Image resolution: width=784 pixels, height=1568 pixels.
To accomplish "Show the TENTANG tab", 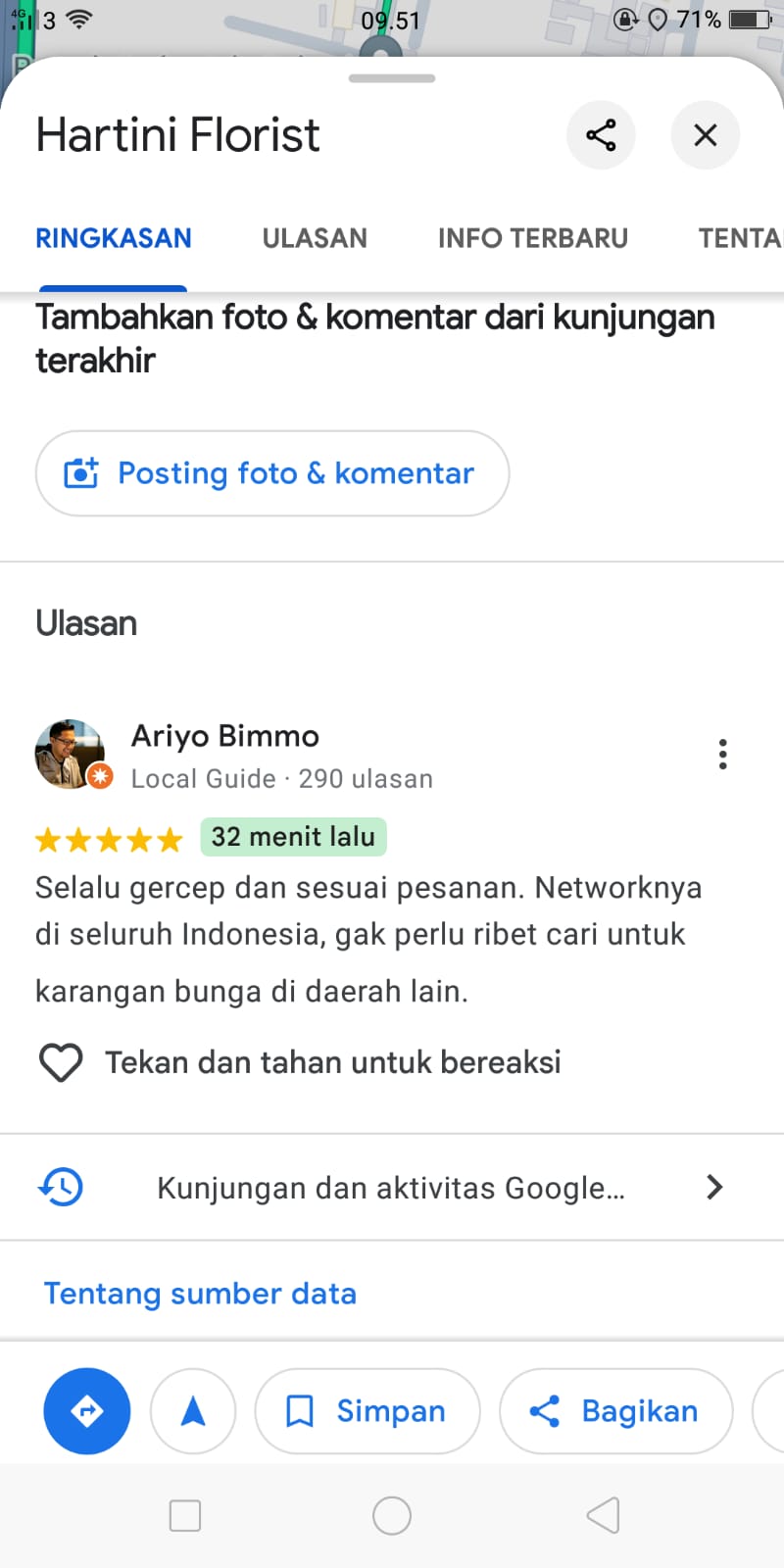I will (x=740, y=238).
